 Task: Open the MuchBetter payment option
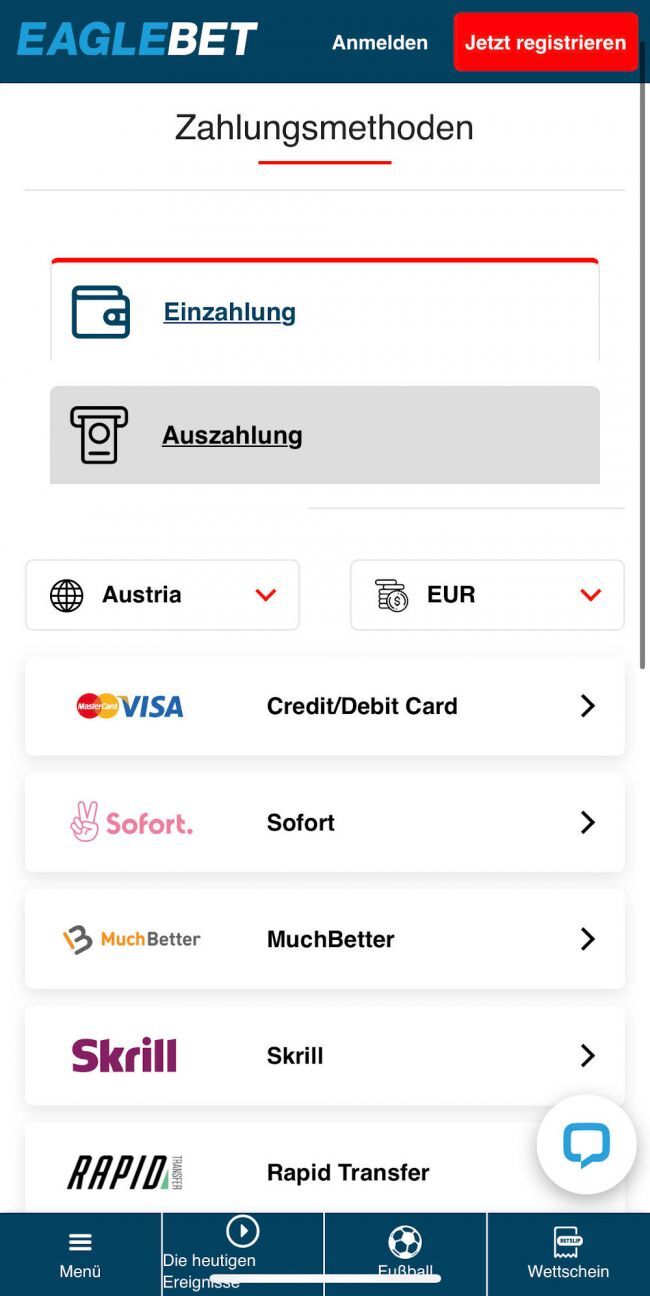[325, 939]
